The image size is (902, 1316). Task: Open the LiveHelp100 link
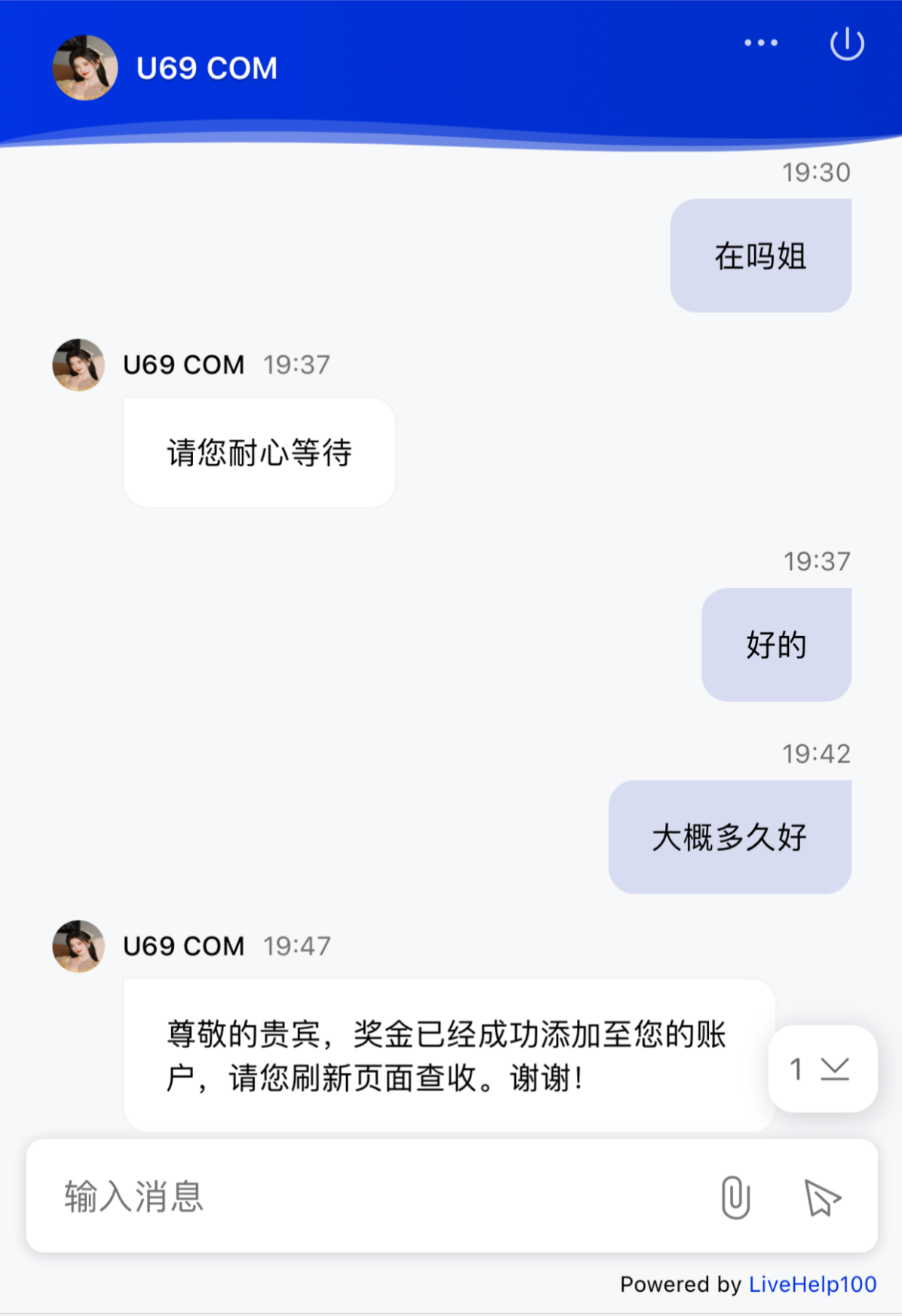coord(812,1284)
